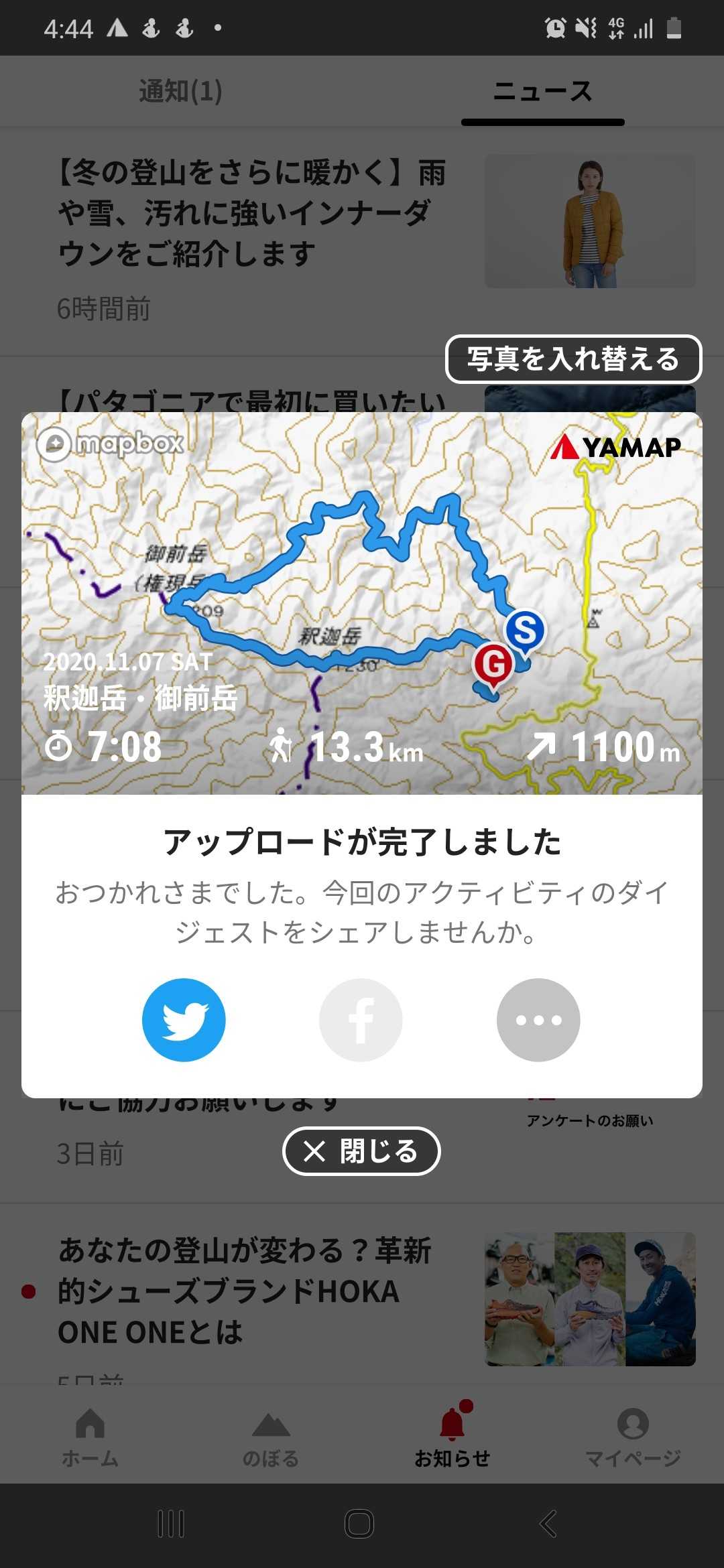The image size is (724, 1568).
Task: Tap 写真を入れ替える to swap photo
Action: (573, 359)
